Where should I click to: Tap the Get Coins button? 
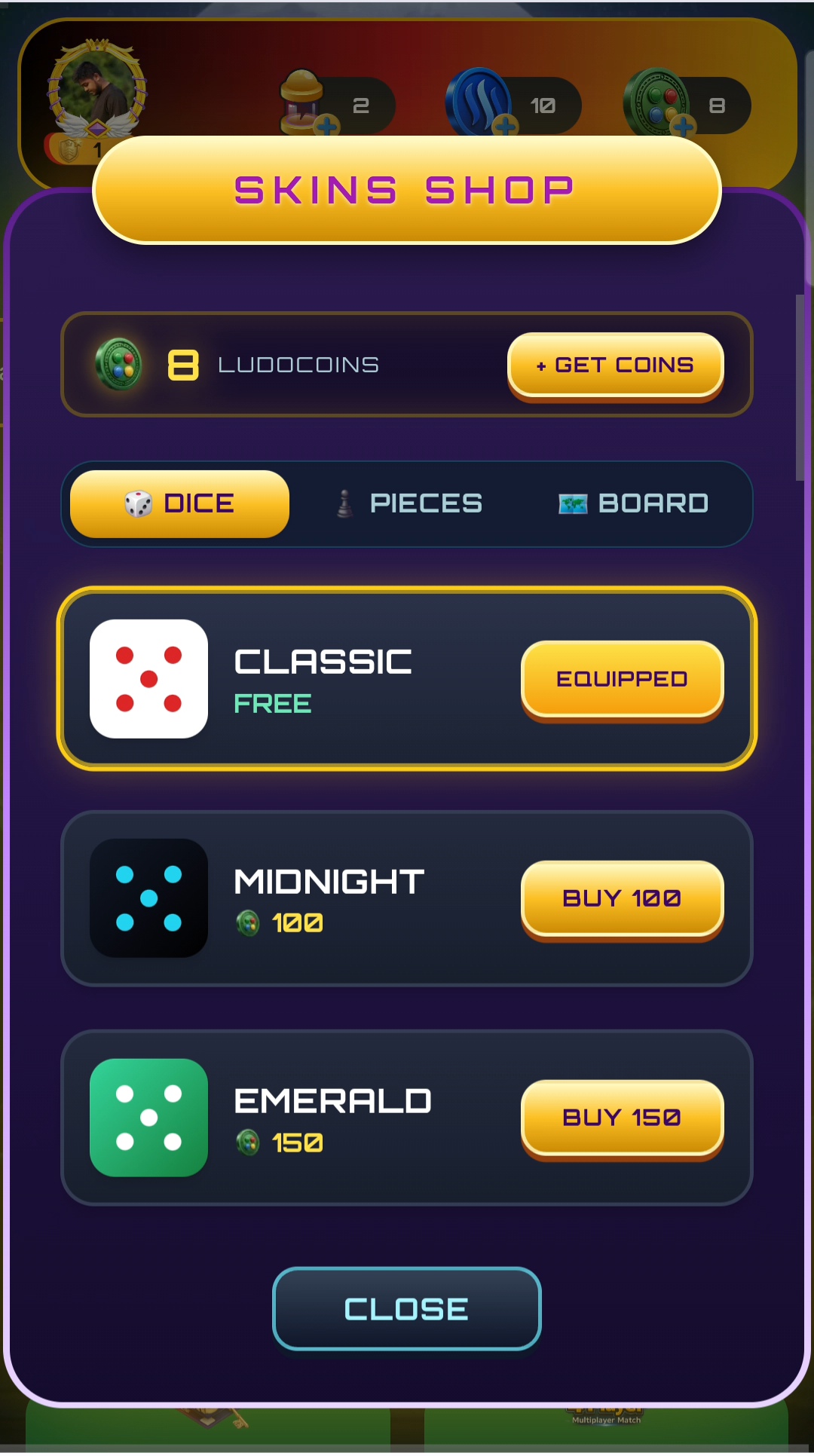616,366
